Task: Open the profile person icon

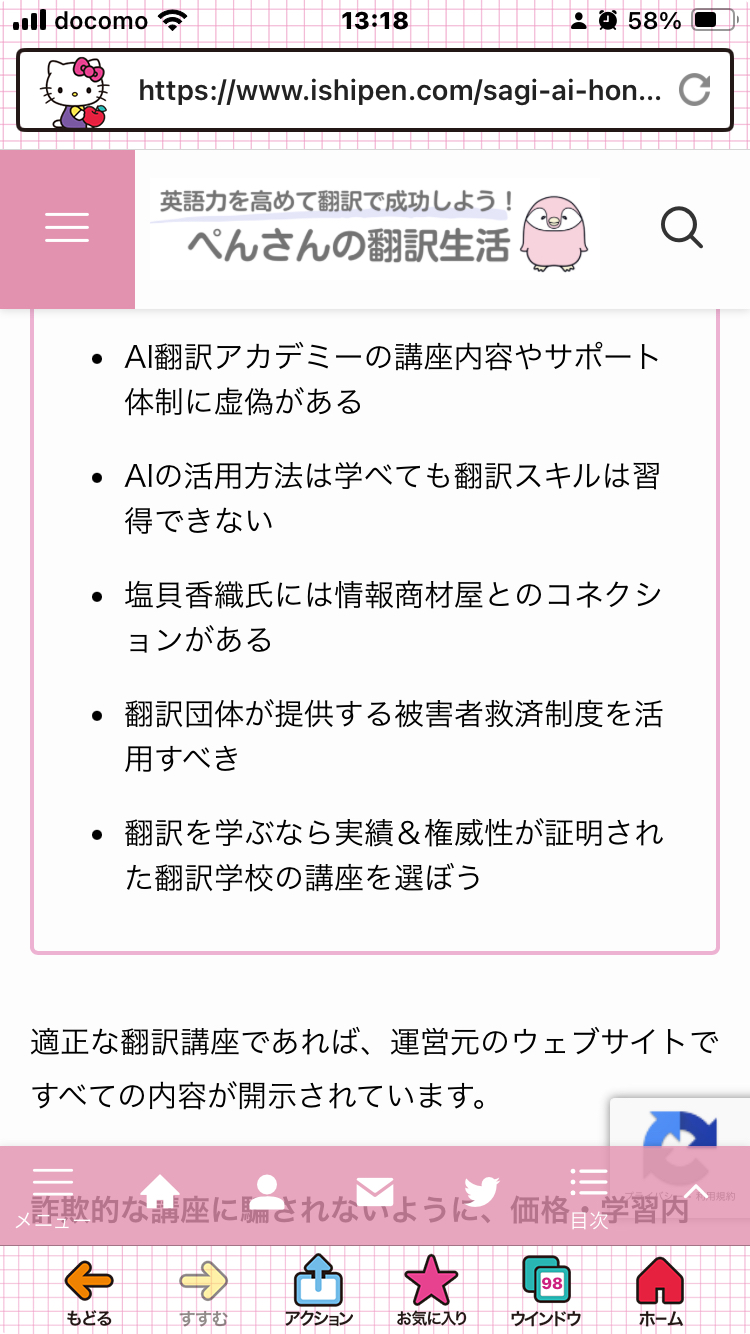Action: (266, 1191)
